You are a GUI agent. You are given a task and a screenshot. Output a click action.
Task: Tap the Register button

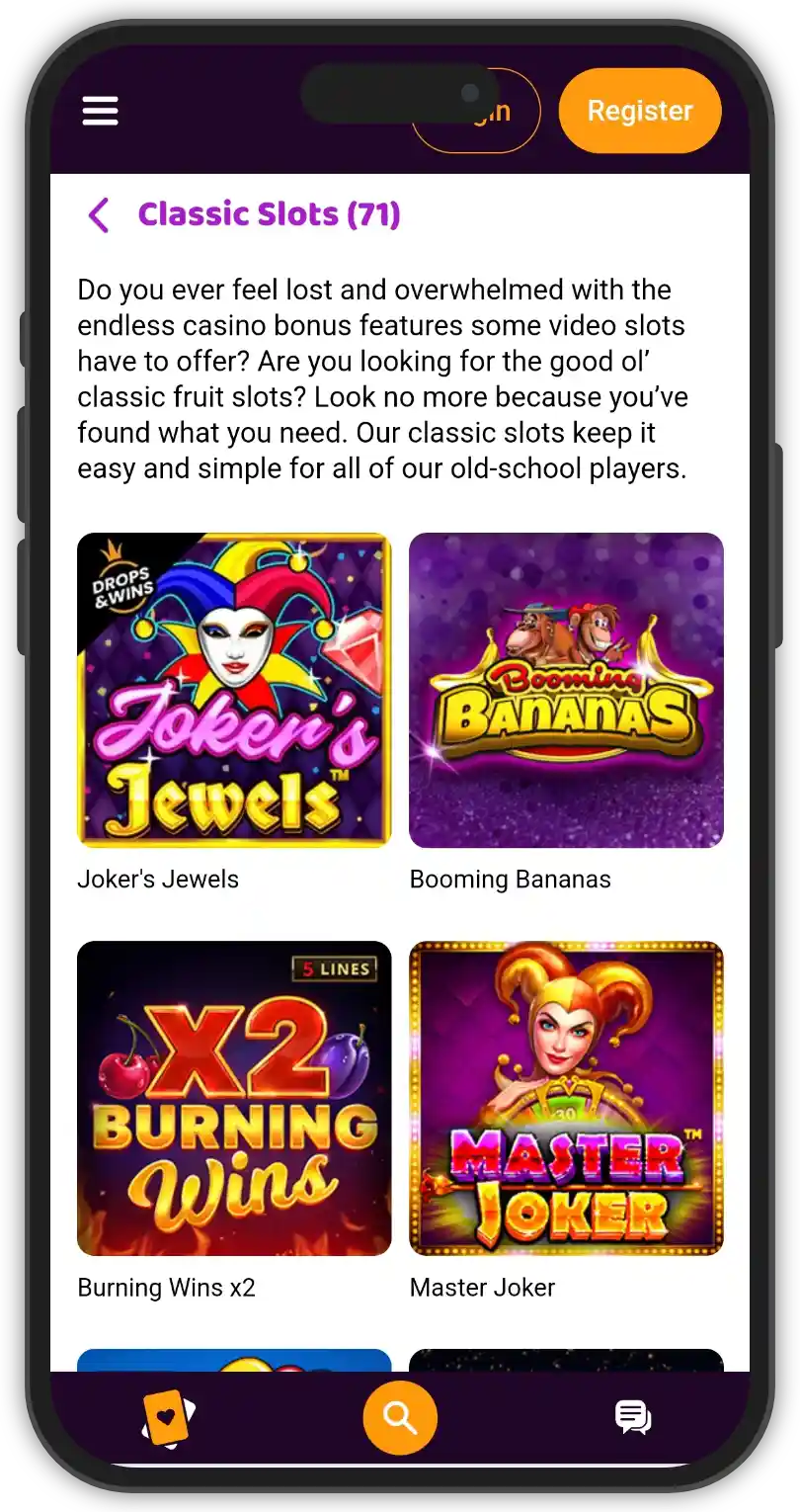(x=640, y=111)
